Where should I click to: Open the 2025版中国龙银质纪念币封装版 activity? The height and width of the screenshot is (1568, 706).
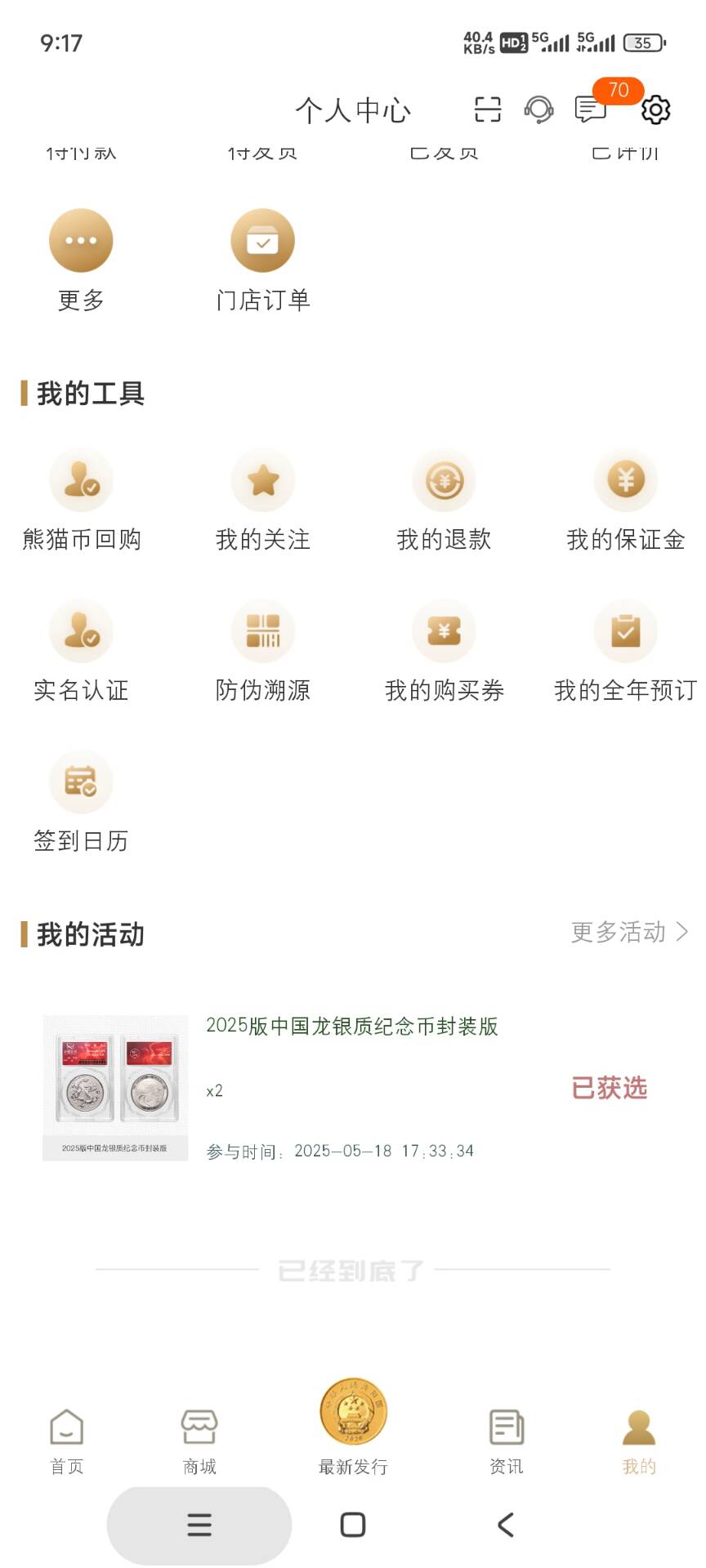tap(352, 1088)
